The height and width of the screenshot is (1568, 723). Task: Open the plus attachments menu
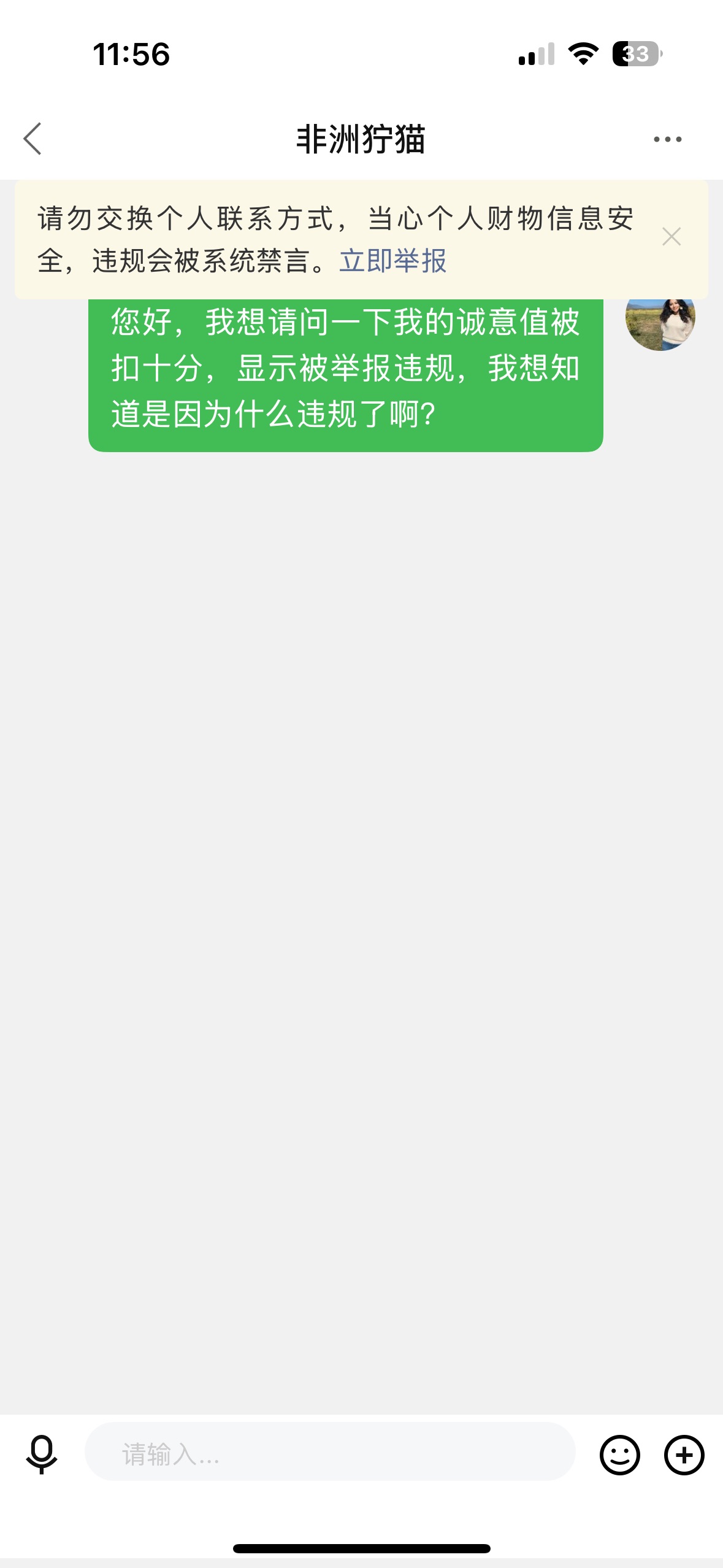tap(684, 1455)
